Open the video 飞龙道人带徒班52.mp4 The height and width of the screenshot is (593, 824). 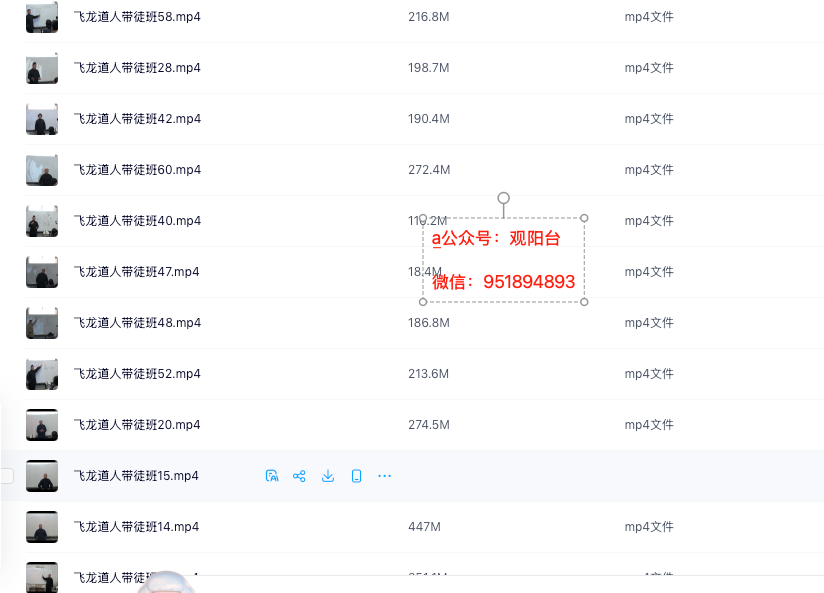coord(137,374)
